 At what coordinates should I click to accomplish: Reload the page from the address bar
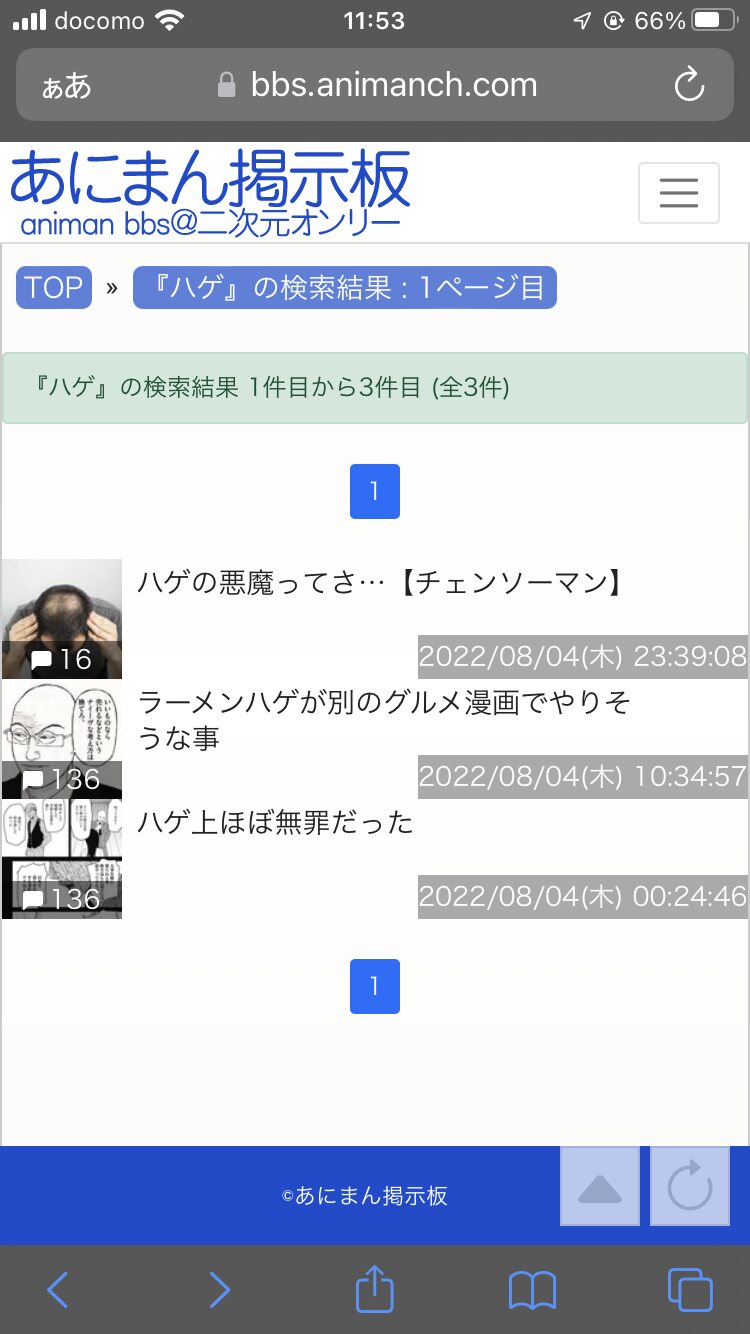tap(689, 85)
